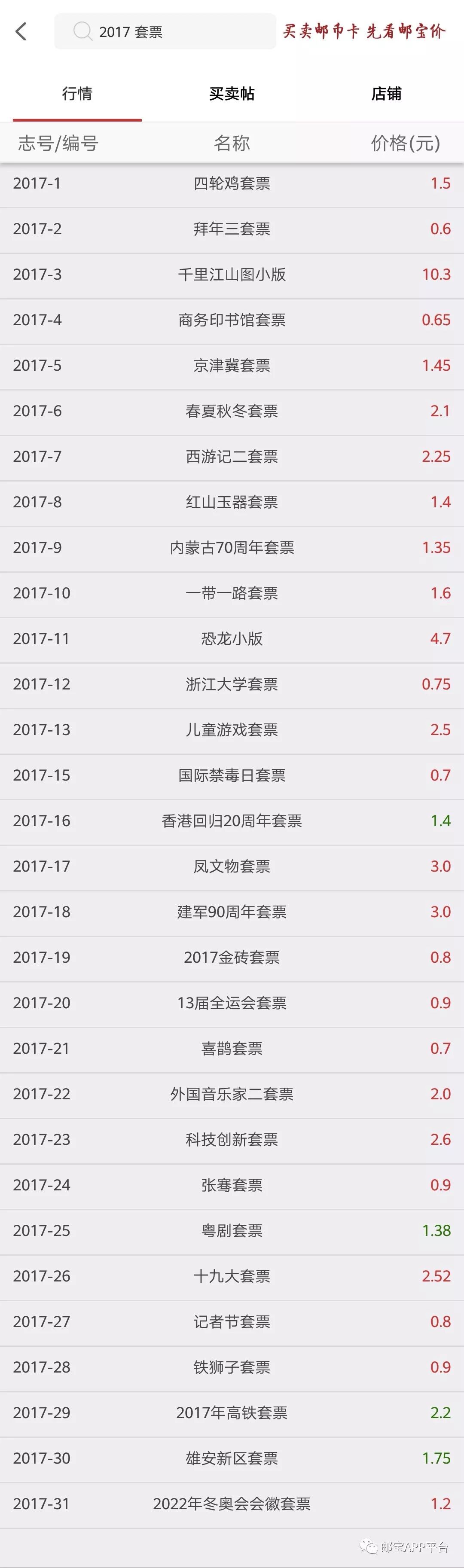View 2017-5 京津冀套票 details
The width and height of the screenshot is (464, 1568).
(x=232, y=366)
